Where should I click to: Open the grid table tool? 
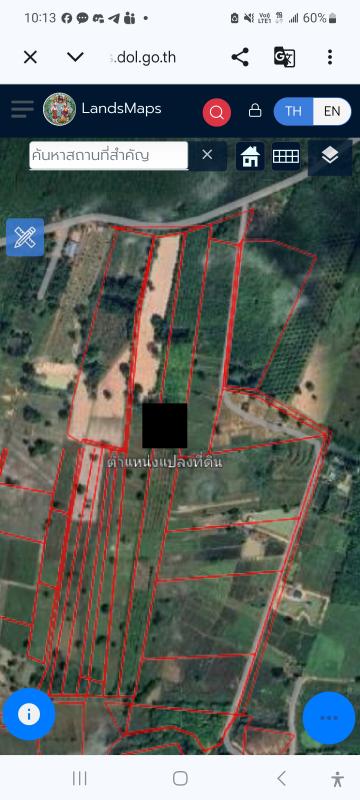[x=286, y=156]
